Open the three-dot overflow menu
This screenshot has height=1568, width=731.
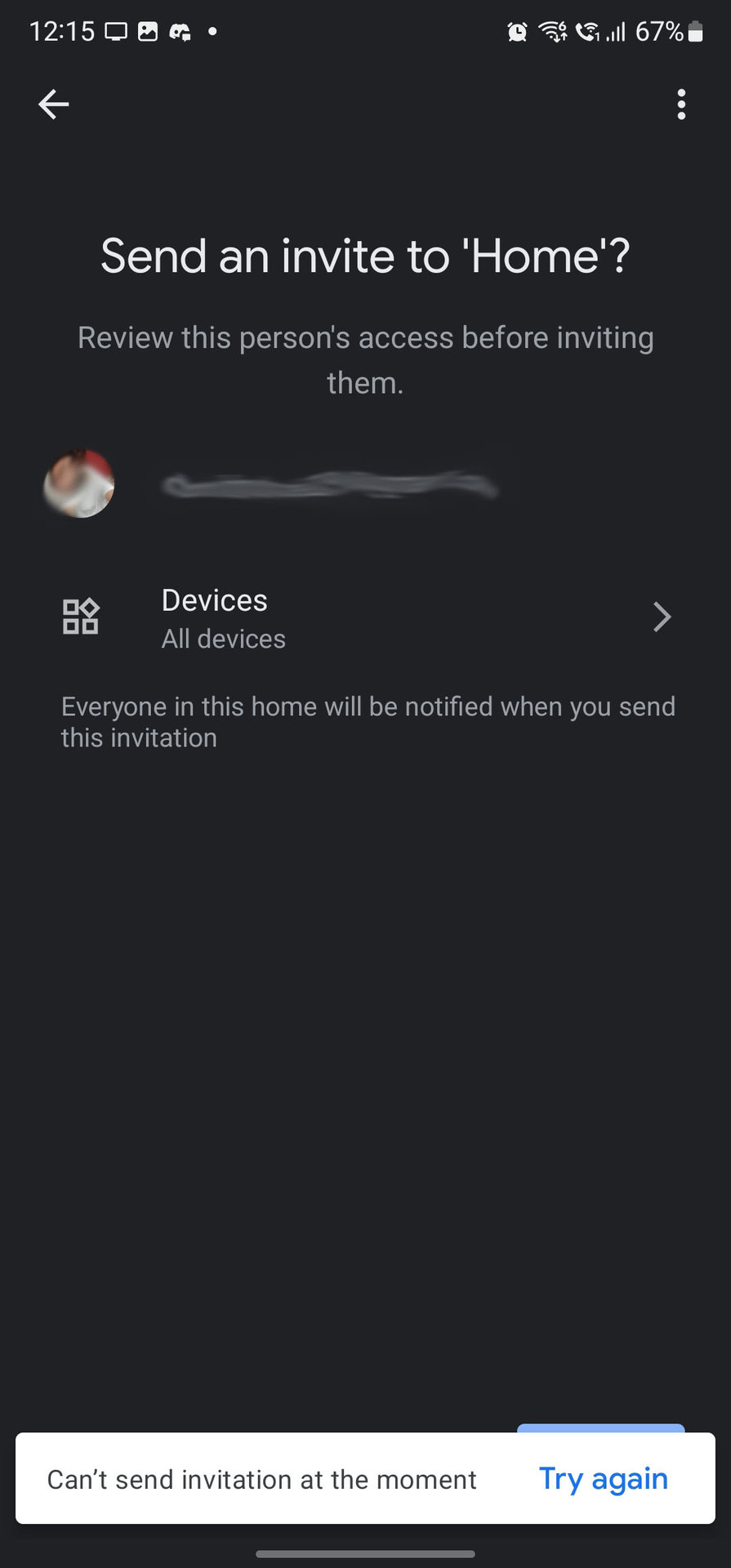tap(681, 105)
